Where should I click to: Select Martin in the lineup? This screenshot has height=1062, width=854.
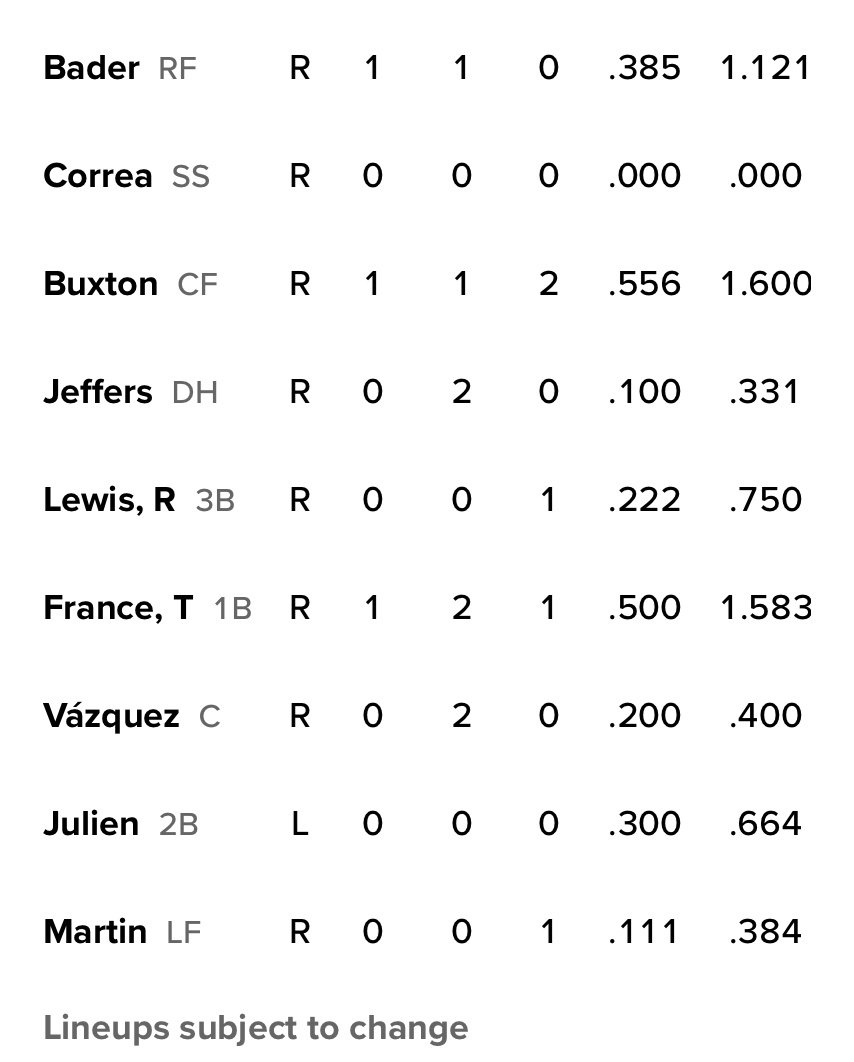pos(95,932)
